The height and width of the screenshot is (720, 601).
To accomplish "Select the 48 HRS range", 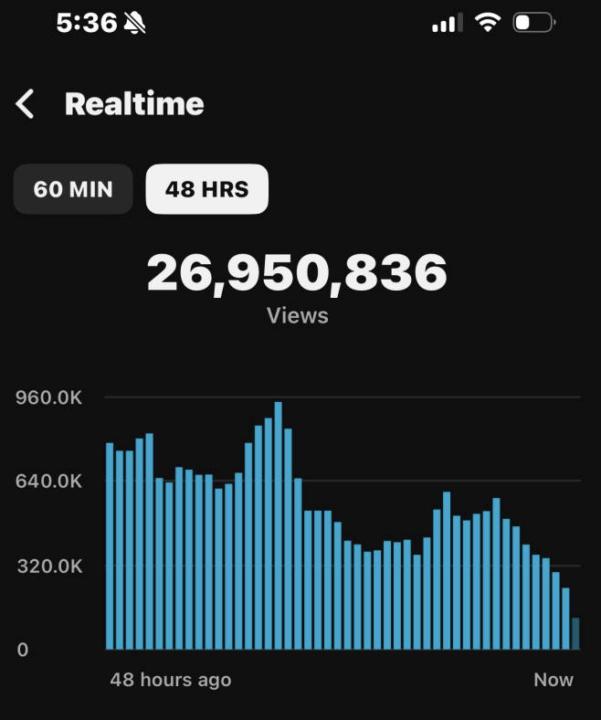I will (x=207, y=189).
